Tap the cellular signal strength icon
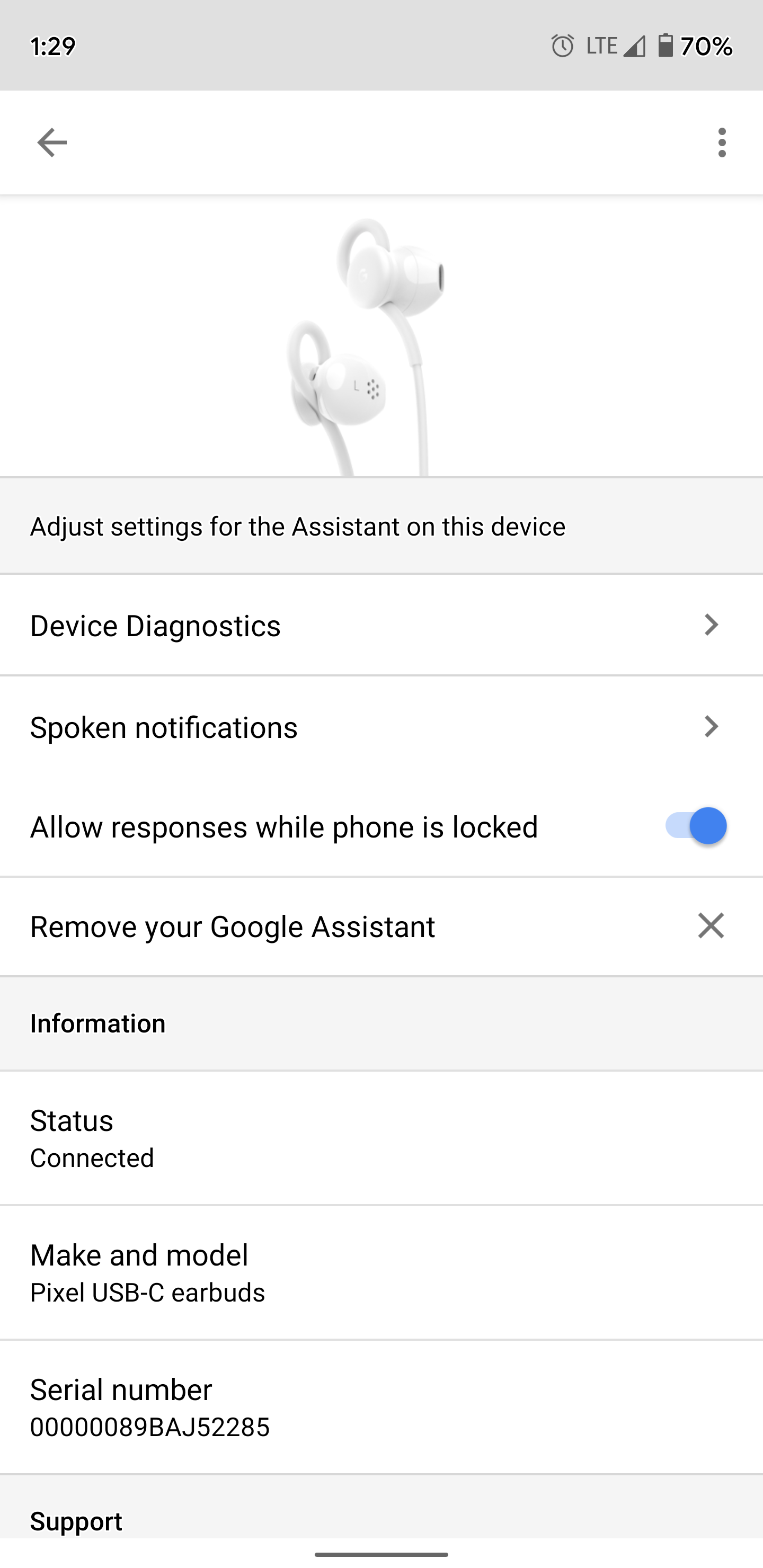 (x=635, y=46)
